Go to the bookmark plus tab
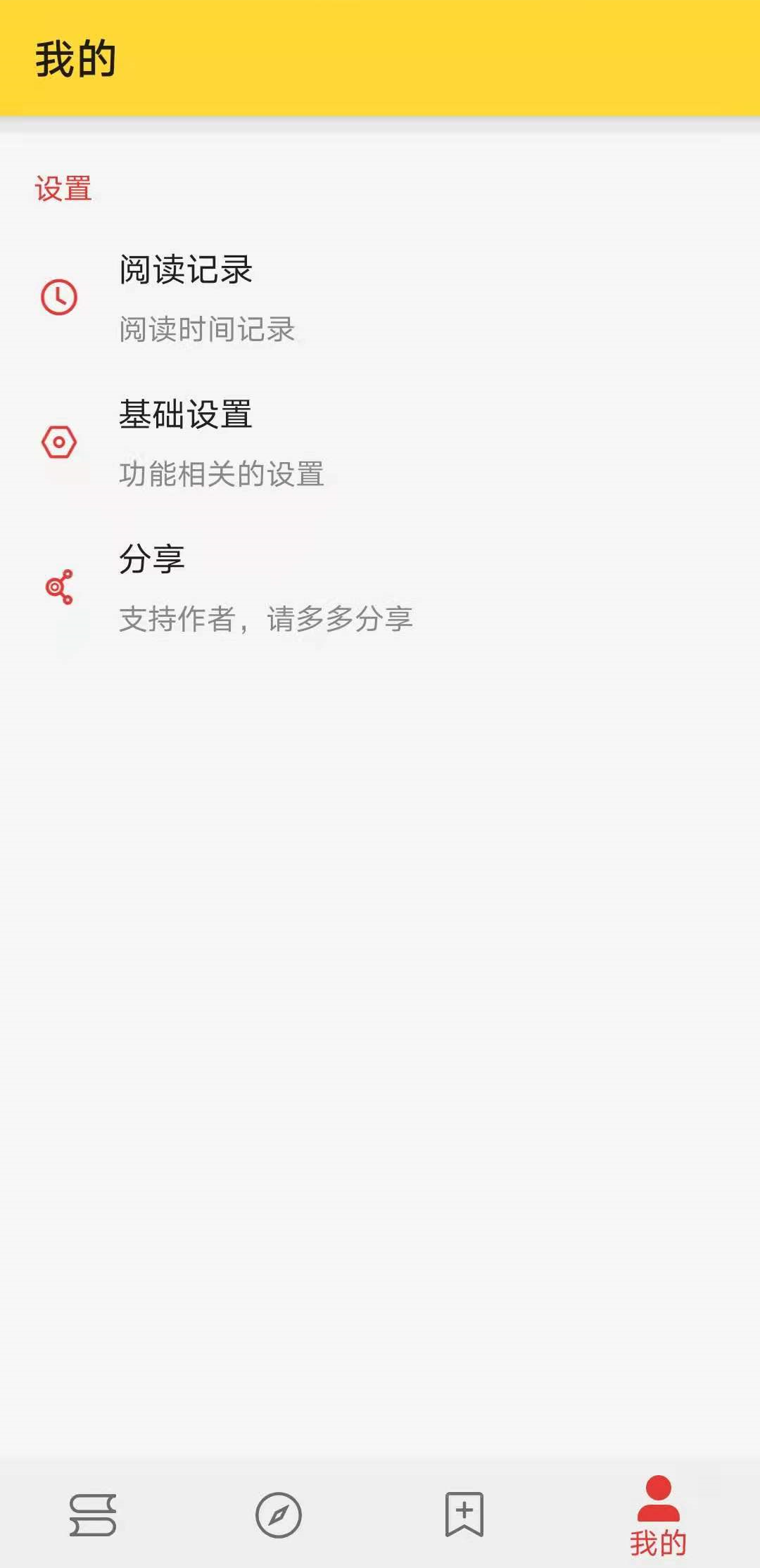 [x=464, y=1514]
